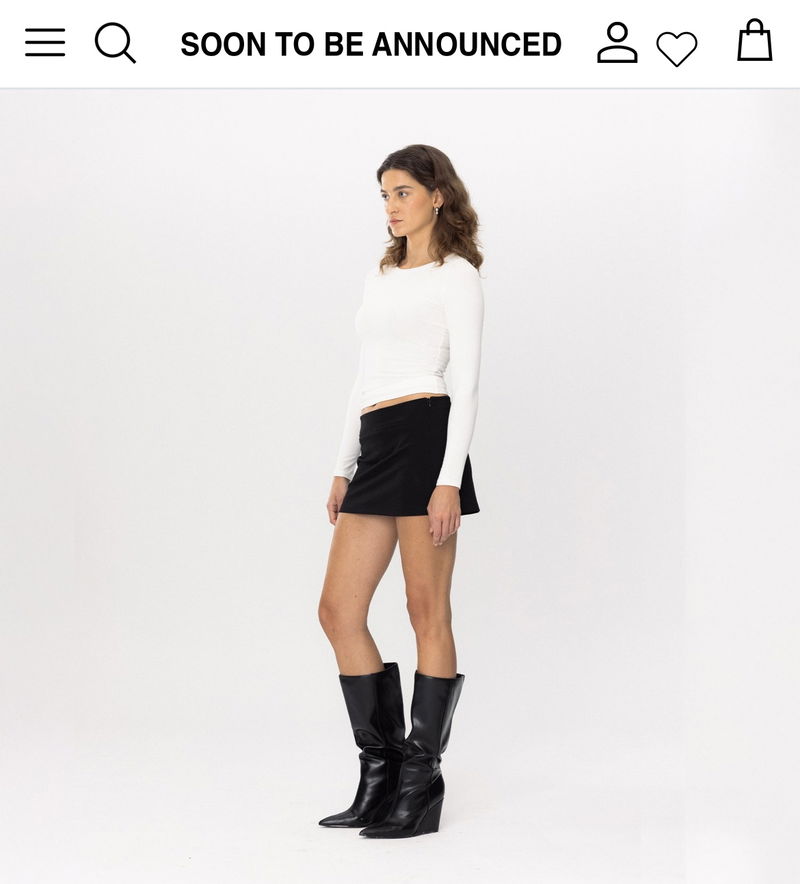The width and height of the screenshot is (800, 884).
Task: Go to the Soon To Be Announced homepage
Action: point(370,44)
